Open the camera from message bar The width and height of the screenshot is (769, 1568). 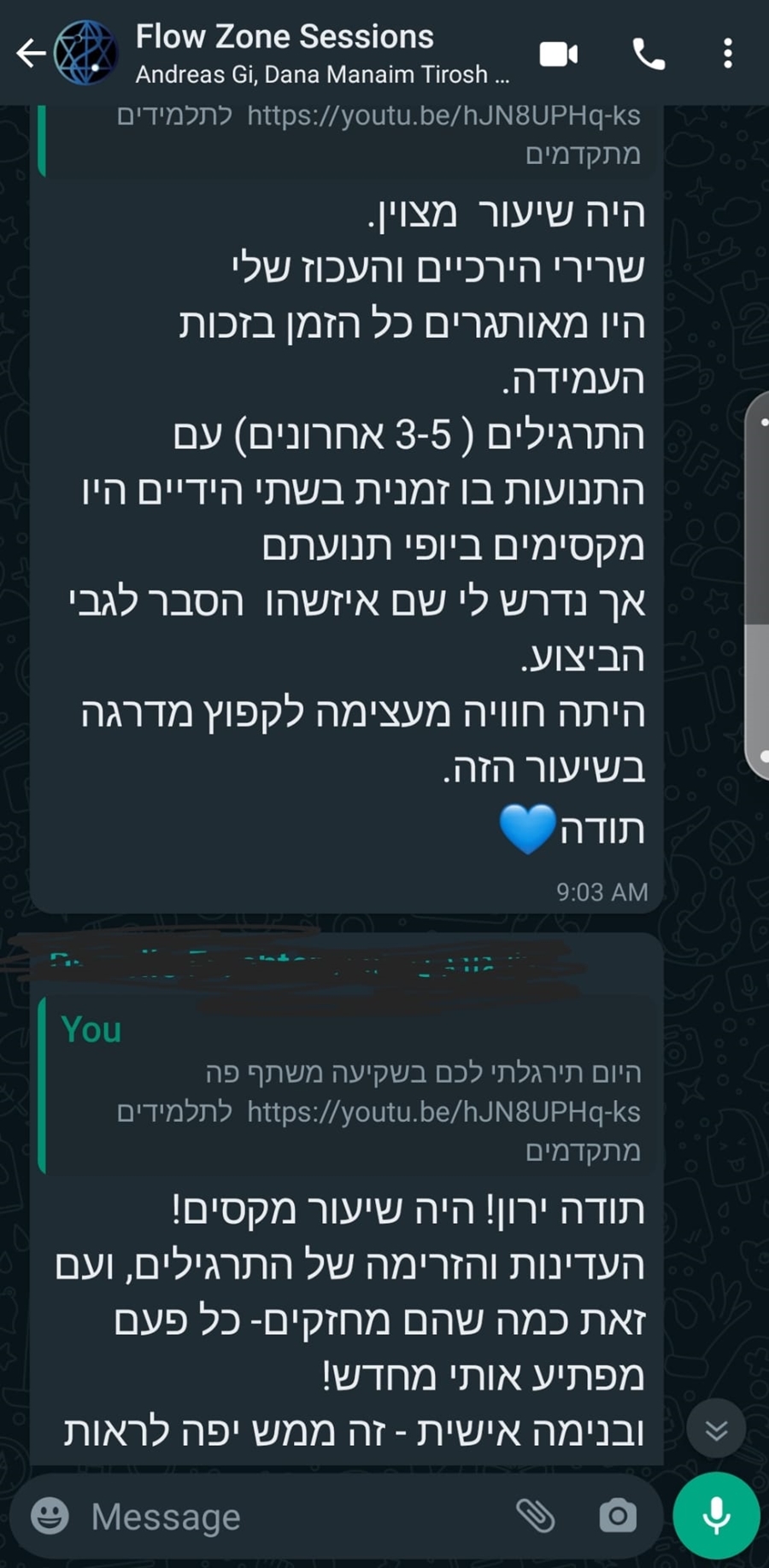click(618, 1516)
